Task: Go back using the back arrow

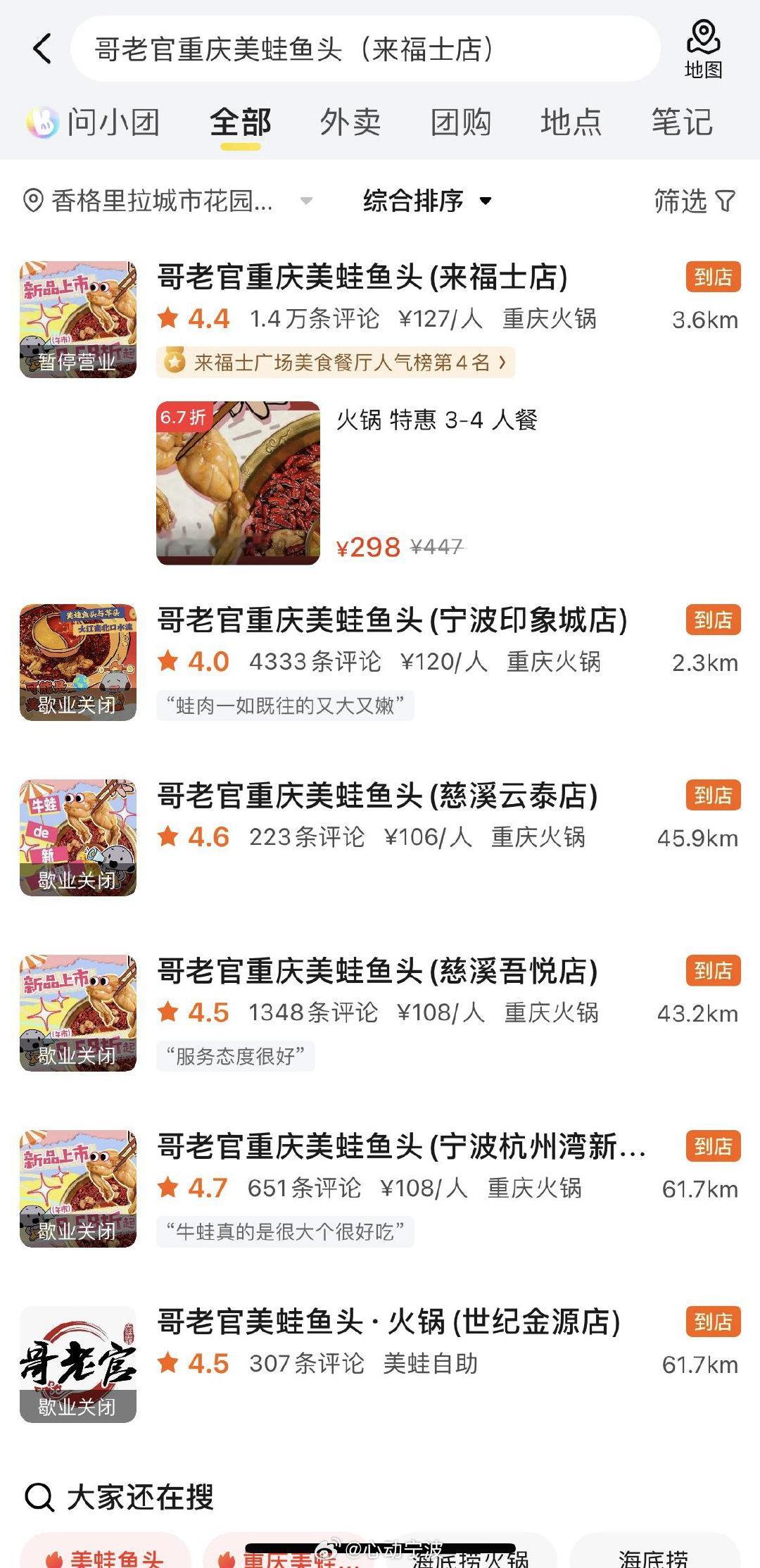Action: 42,49
